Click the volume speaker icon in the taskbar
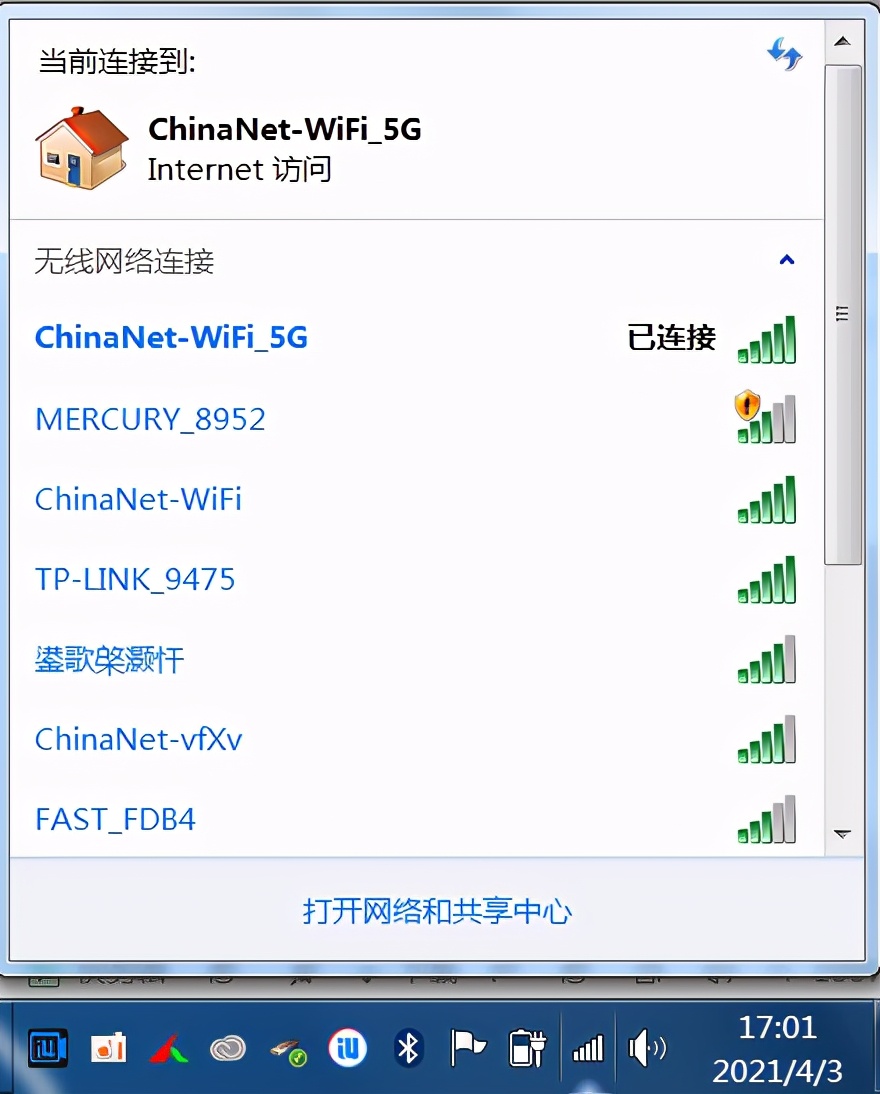Viewport: 880px width, 1094px height. [645, 1049]
